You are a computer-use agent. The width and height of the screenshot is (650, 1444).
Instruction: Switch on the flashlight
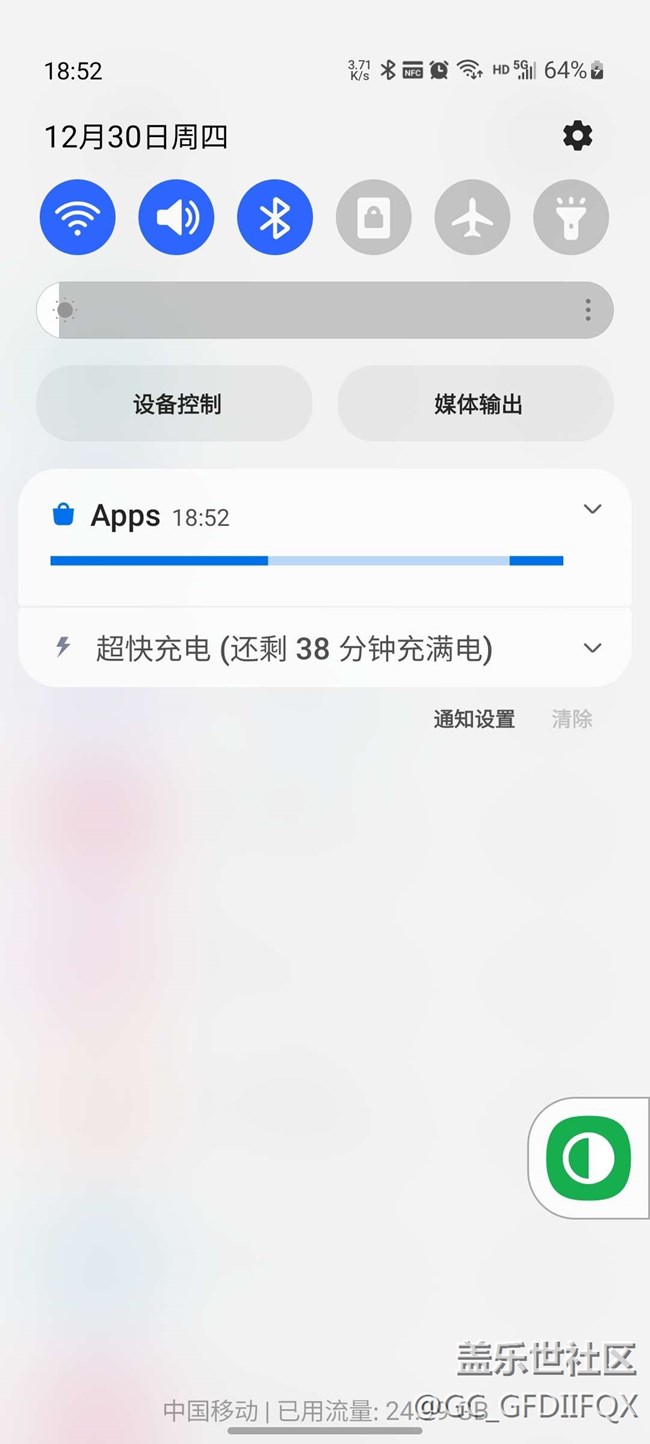(571, 217)
